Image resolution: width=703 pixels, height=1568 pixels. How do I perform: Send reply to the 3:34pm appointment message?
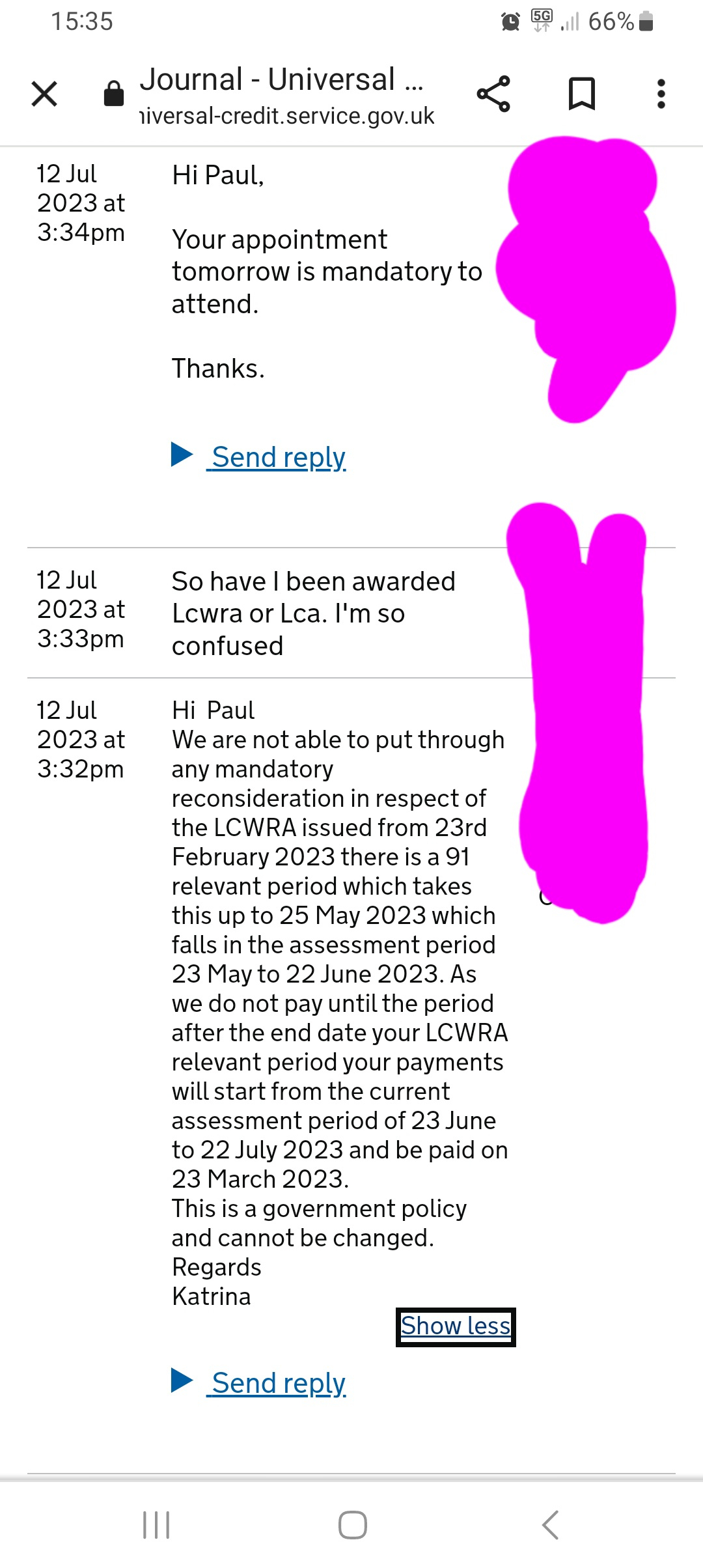click(278, 457)
